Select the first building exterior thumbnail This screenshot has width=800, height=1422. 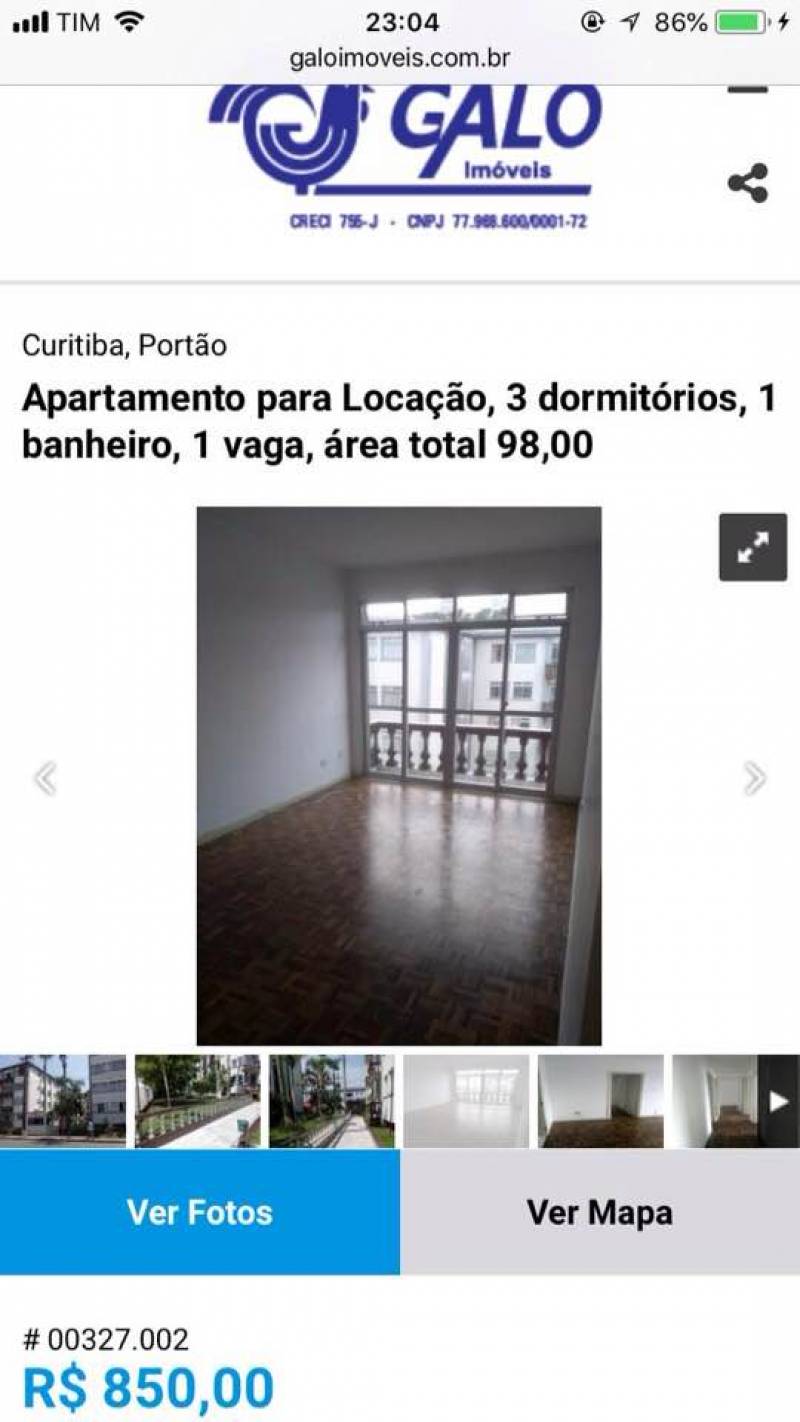[63, 1101]
